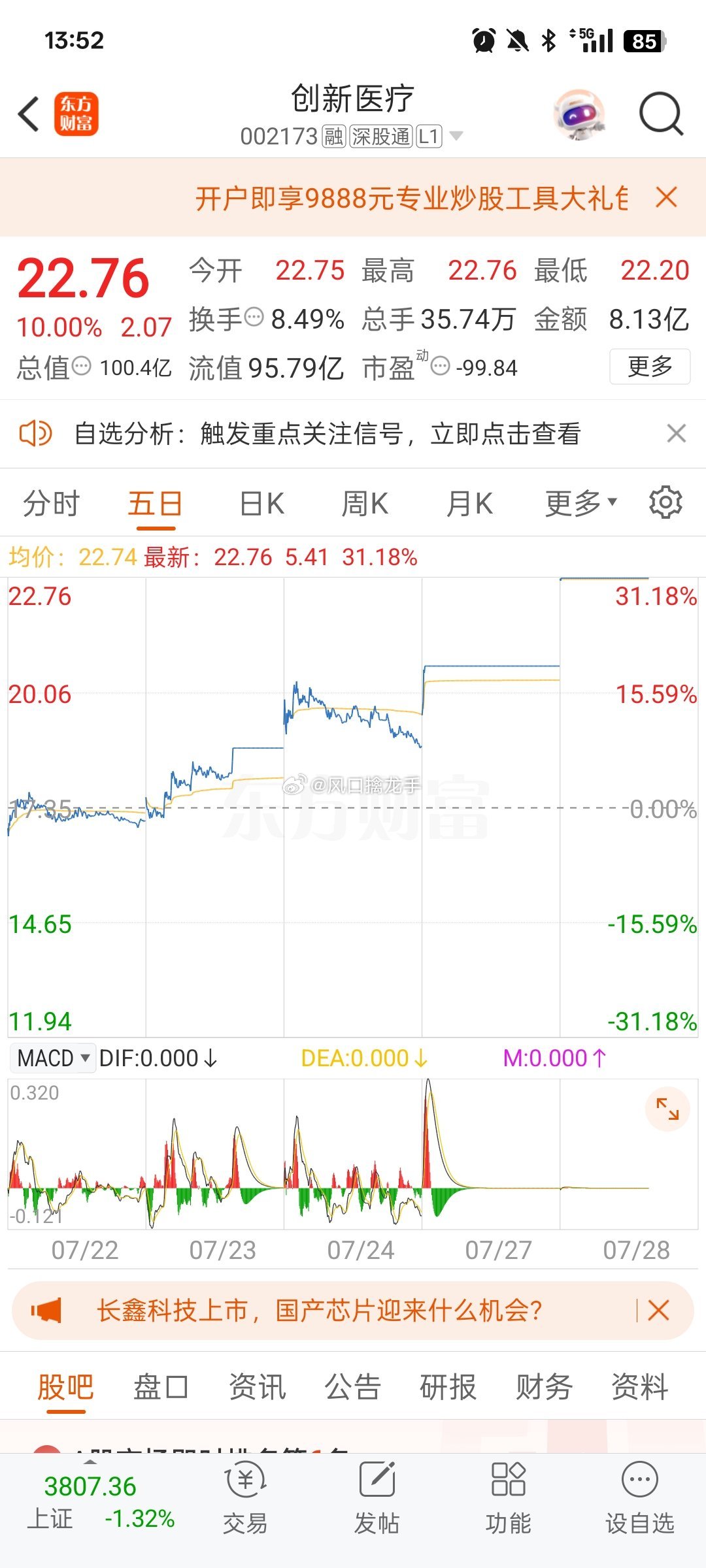Close the 自选分析 notice
This screenshot has width=706, height=1568.
click(677, 433)
